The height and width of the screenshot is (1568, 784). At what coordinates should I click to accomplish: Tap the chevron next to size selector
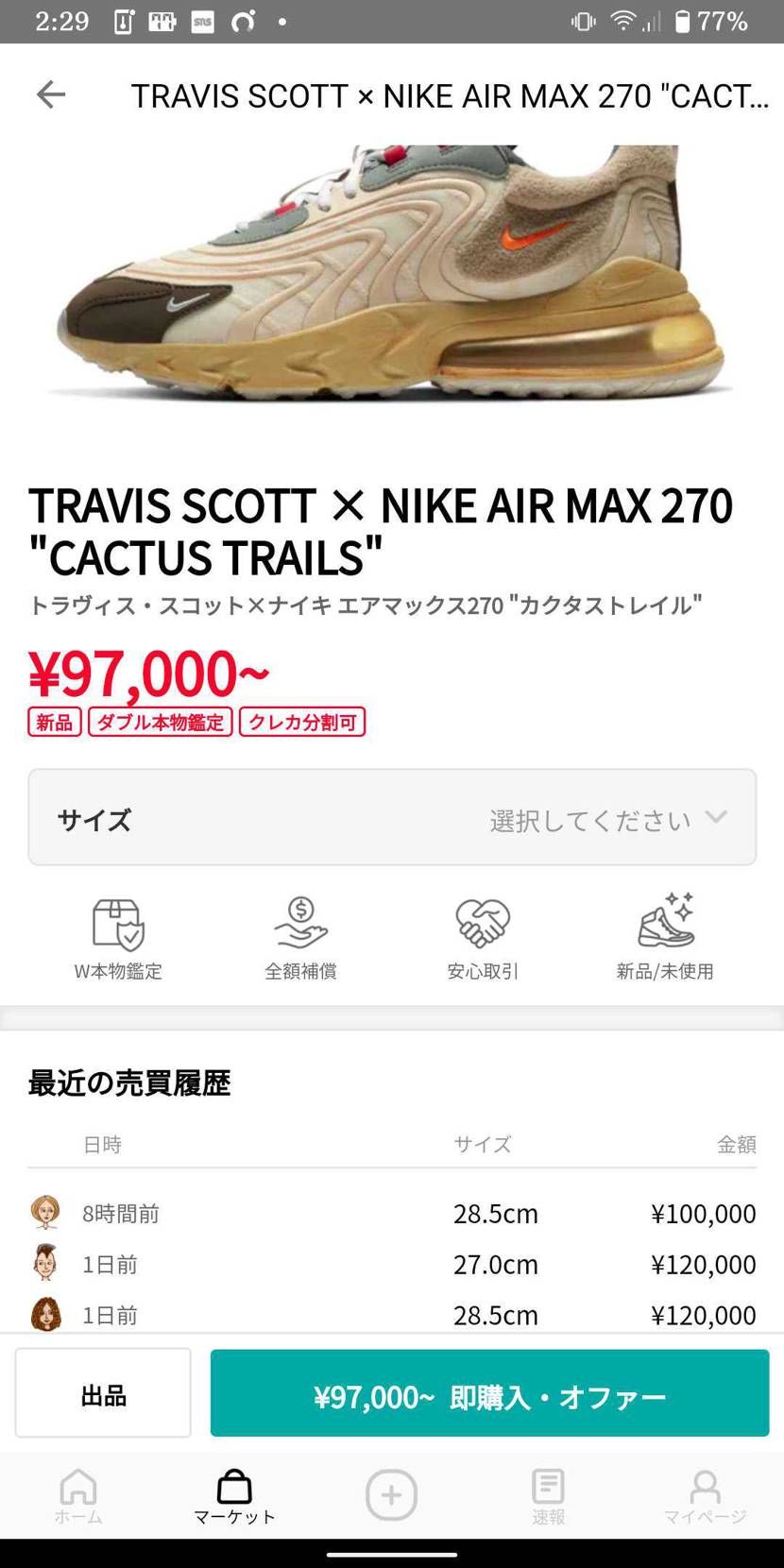(716, 818)
